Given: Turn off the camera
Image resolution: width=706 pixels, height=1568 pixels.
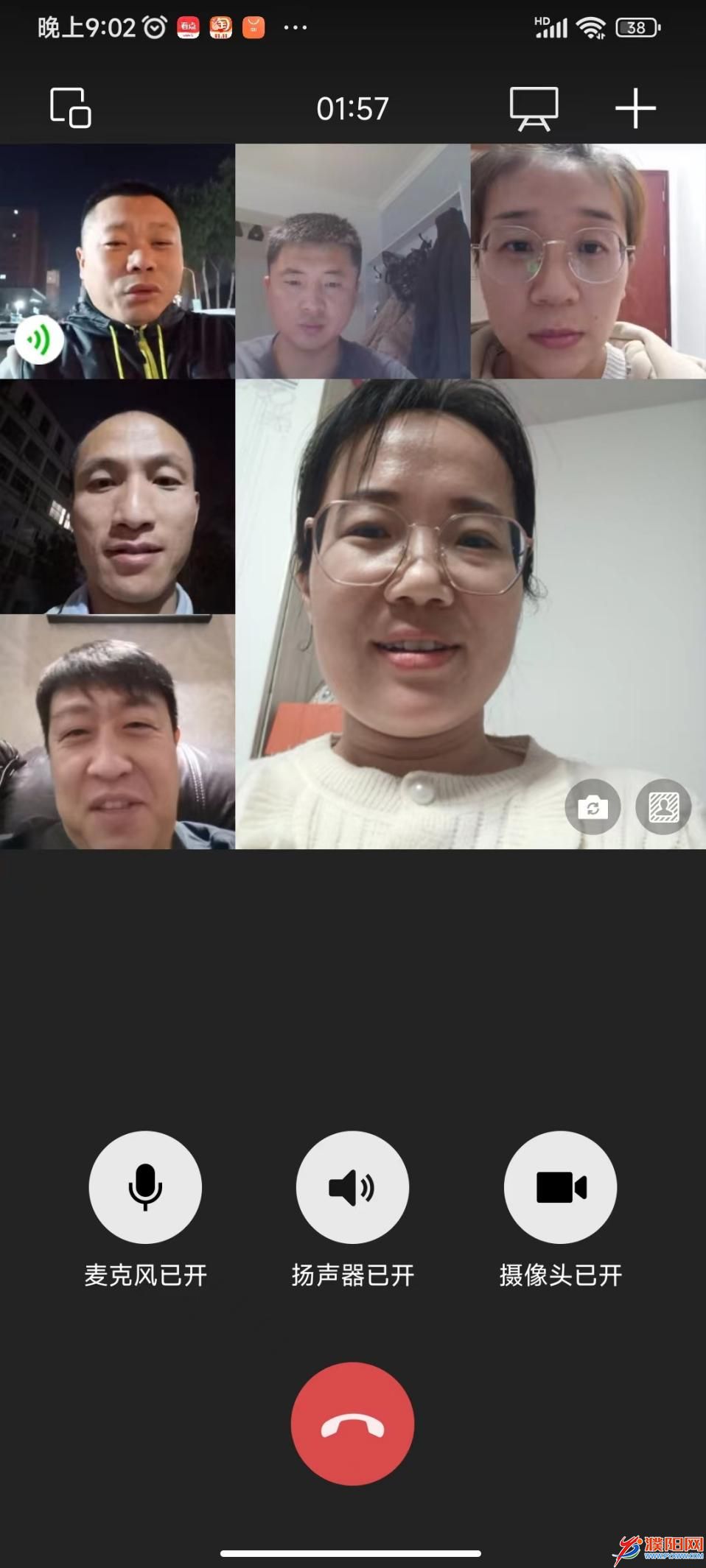Looking at the screenshot, I should (x=560, y=1186).
